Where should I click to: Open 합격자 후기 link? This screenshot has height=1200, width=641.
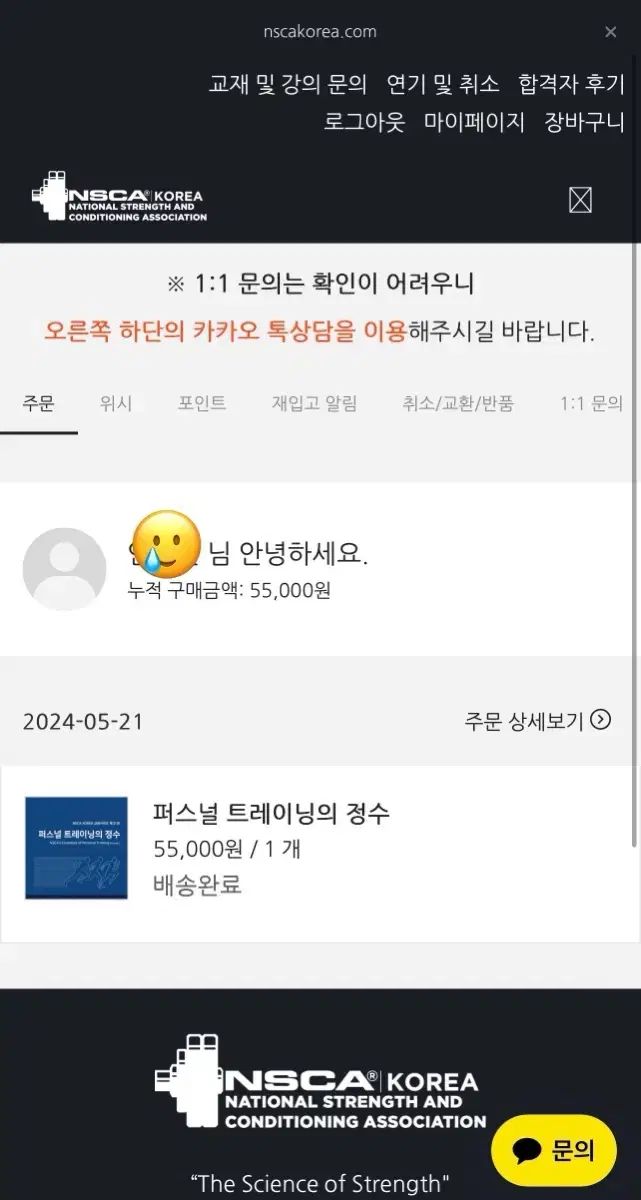570,84
